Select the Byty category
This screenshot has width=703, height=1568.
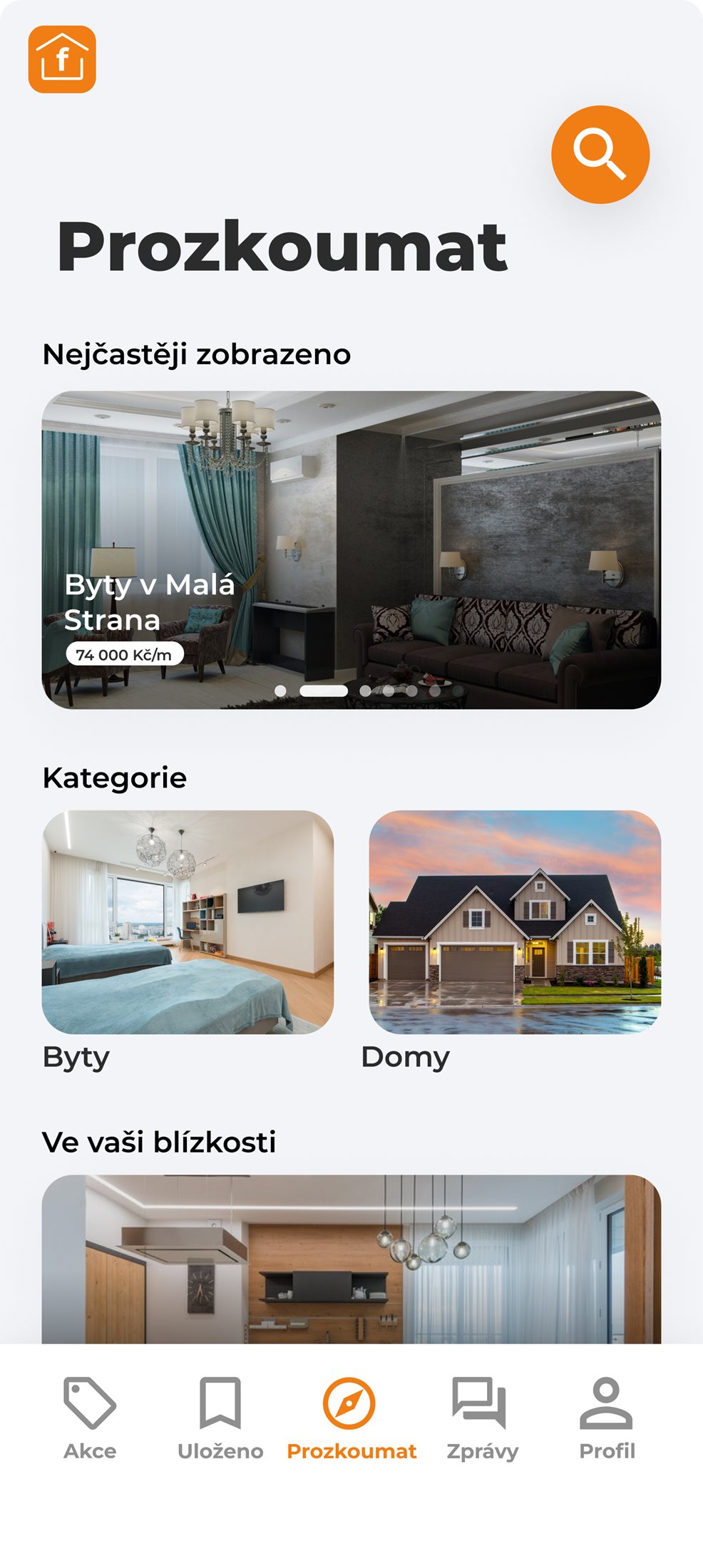188,922
